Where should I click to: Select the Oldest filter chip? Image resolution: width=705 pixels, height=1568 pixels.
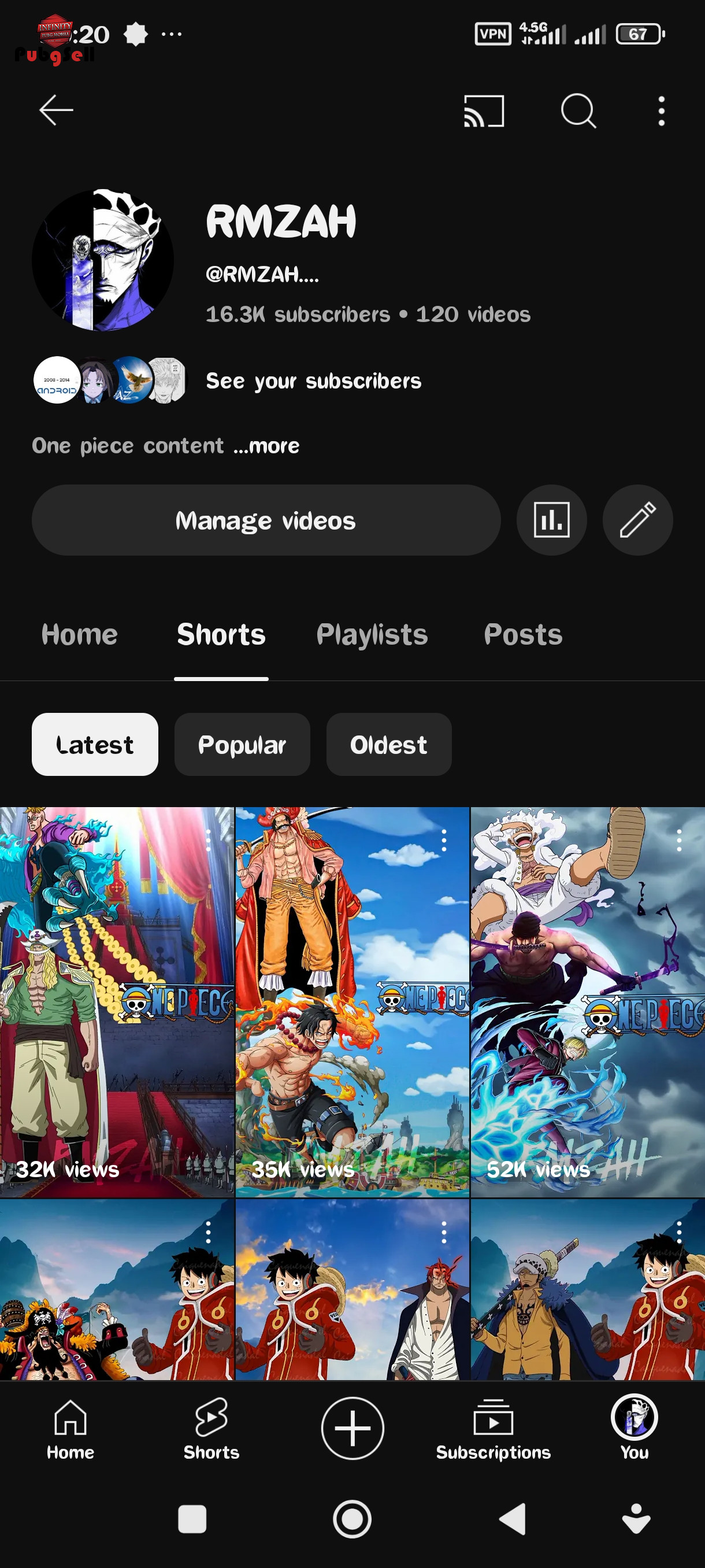(389, 744)
